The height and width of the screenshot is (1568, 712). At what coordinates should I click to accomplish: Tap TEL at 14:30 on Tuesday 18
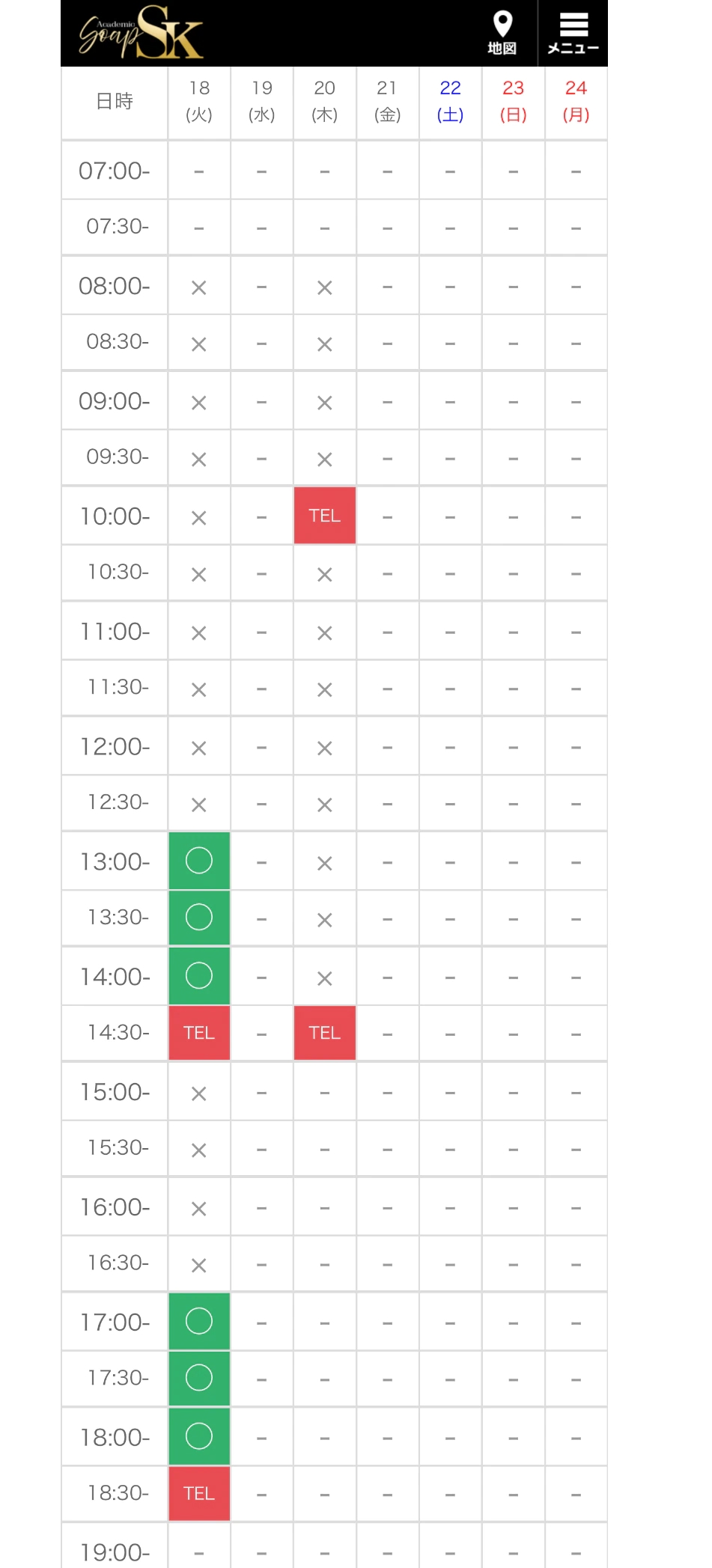[x=199, y=1033]
